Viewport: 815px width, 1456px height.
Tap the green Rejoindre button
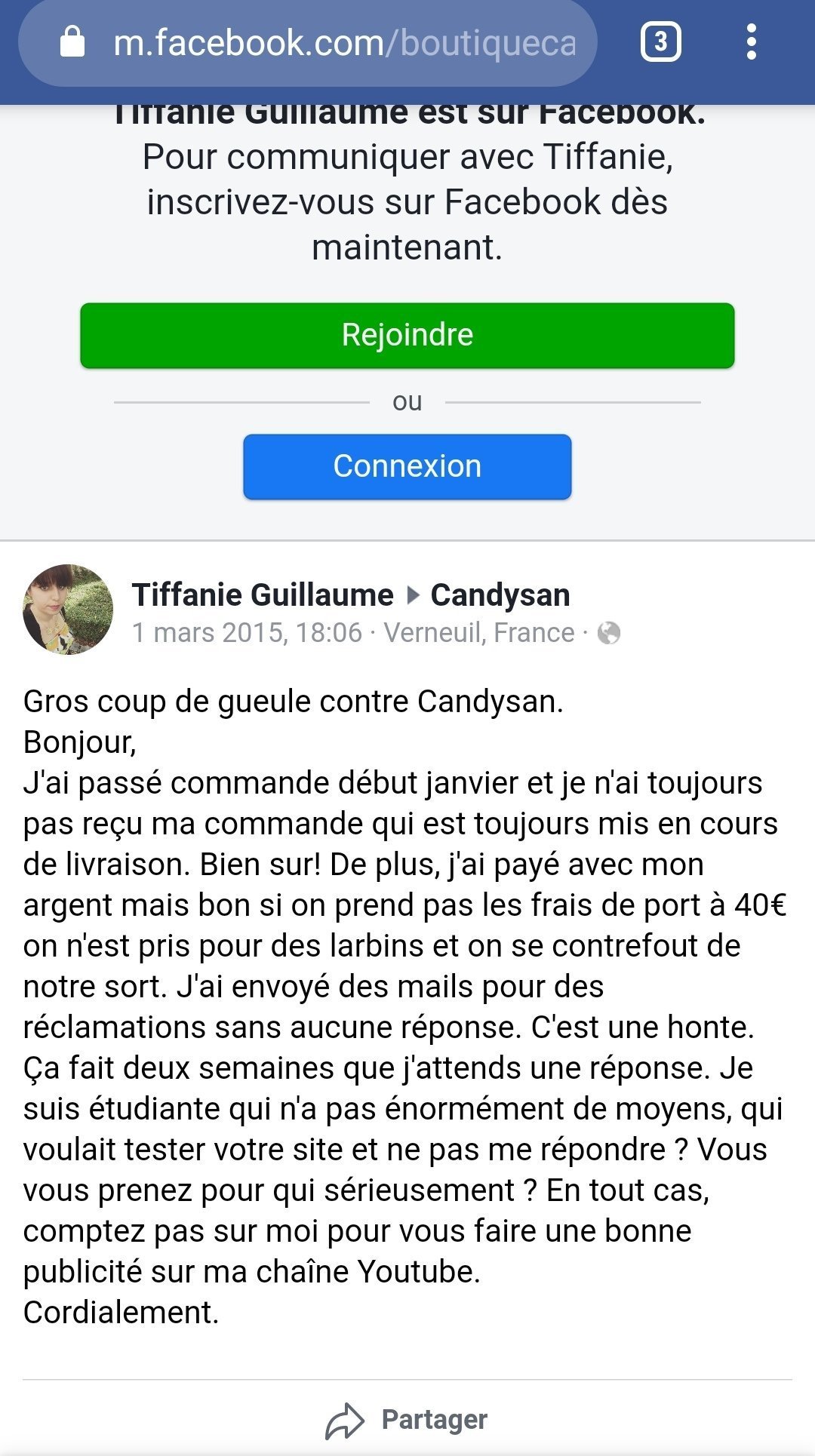pos(407,335)
